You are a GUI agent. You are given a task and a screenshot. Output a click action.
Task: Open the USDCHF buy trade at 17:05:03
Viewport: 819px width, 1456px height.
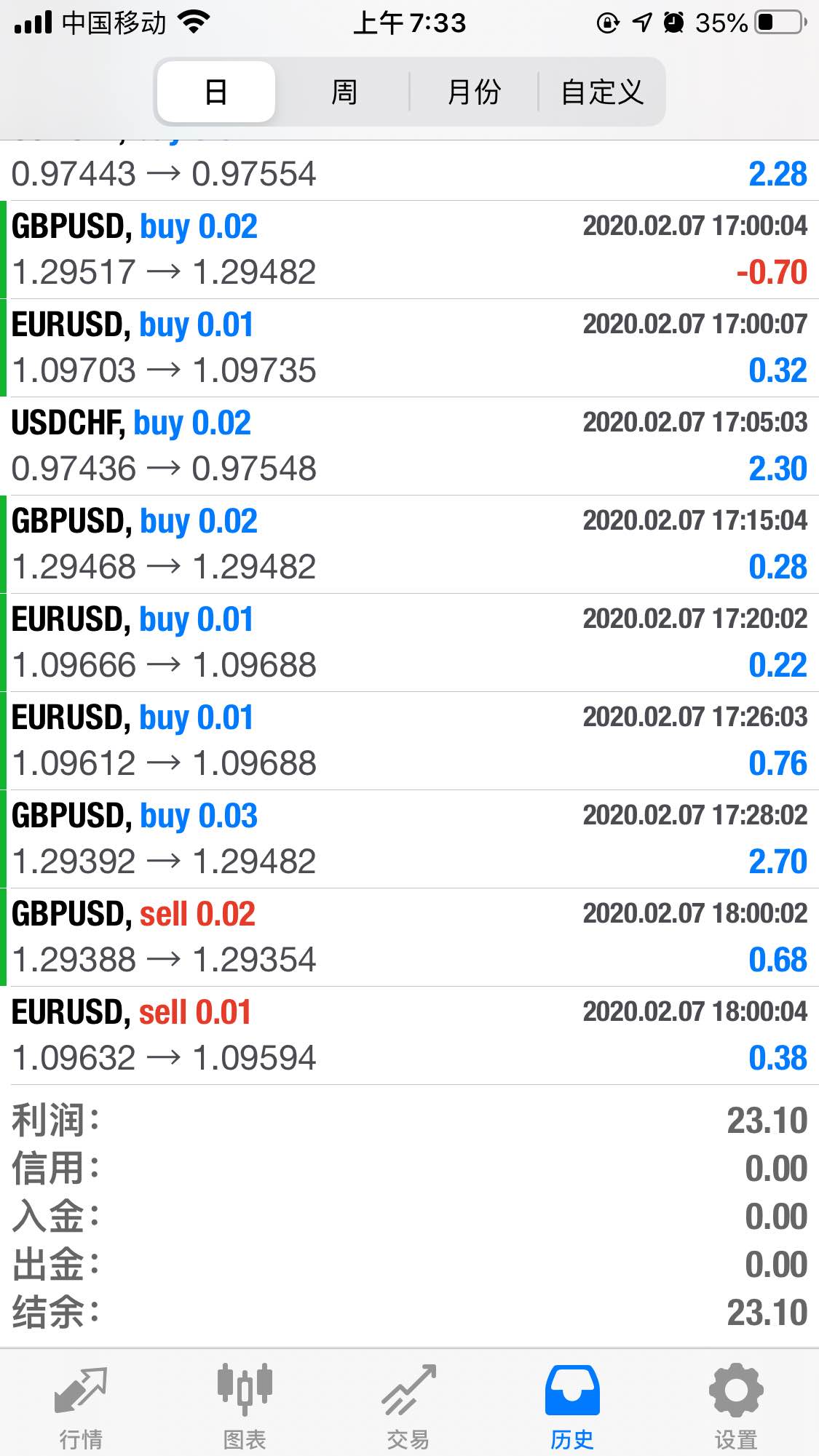[x=409, y=446]
